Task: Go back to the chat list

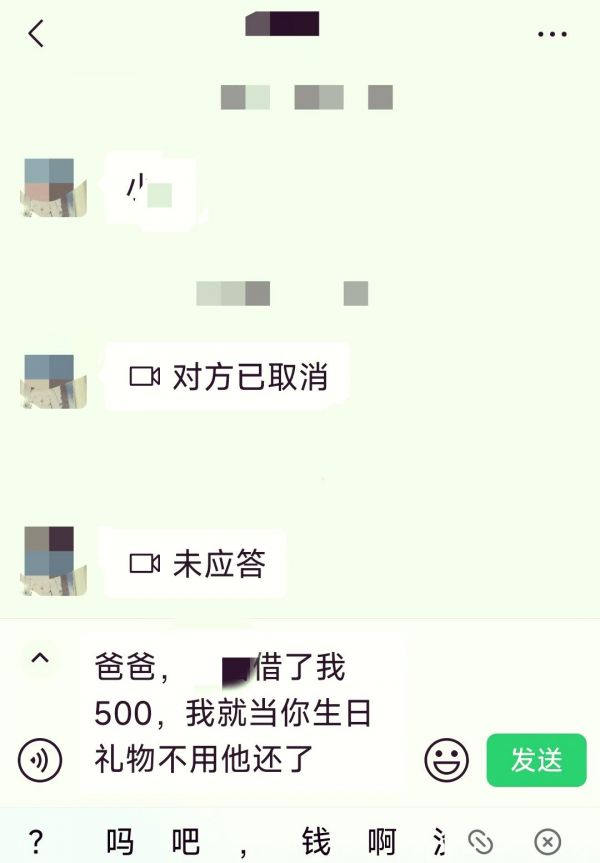Action: click(36, 34)
